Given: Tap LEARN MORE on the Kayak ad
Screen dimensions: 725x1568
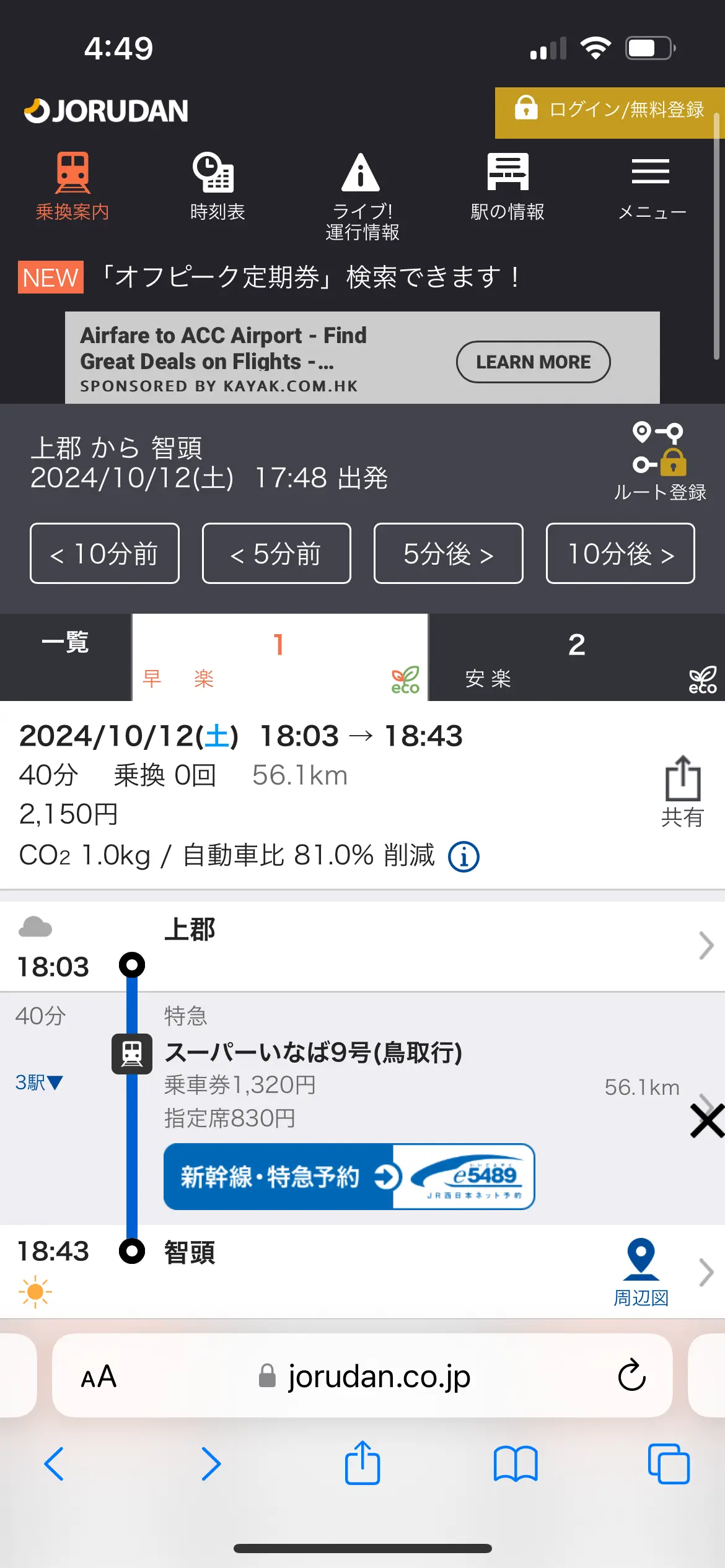Looking at the screenshot, I should 533,362.
